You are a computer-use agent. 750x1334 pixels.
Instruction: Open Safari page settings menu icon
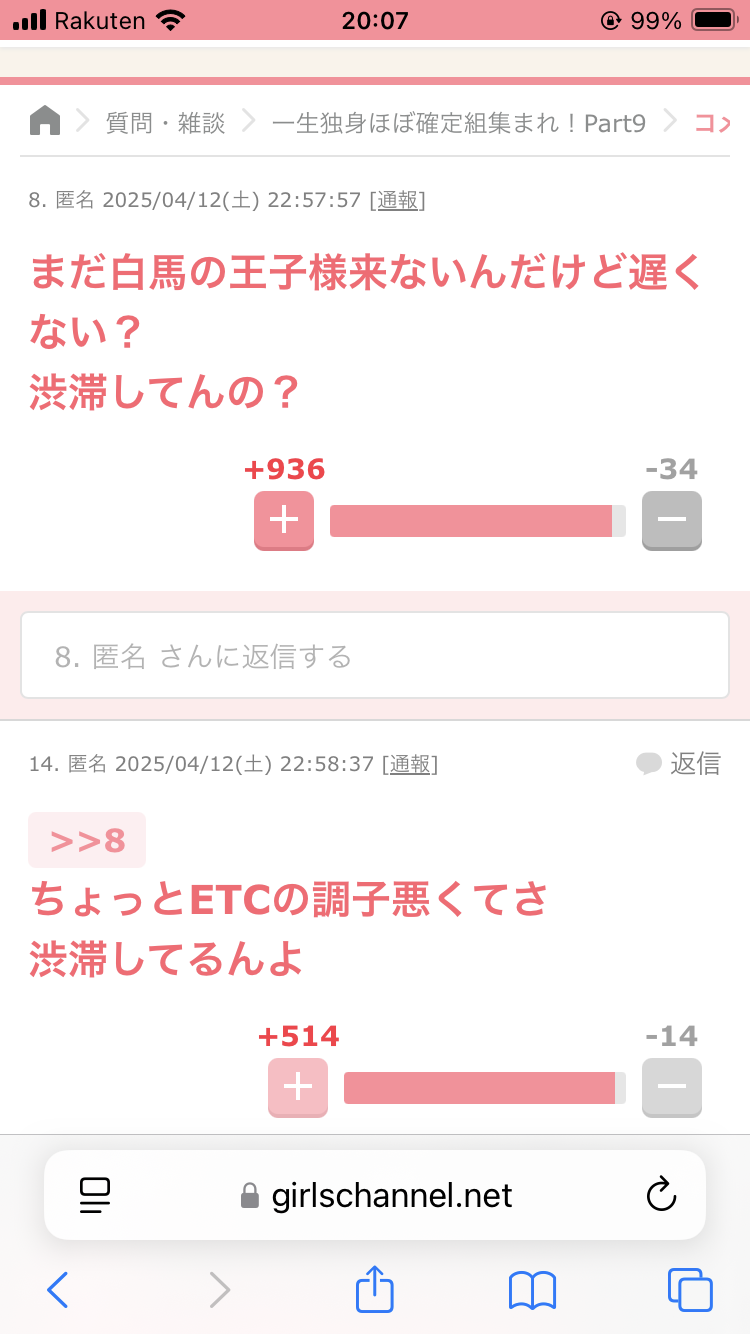[95, 1195]
